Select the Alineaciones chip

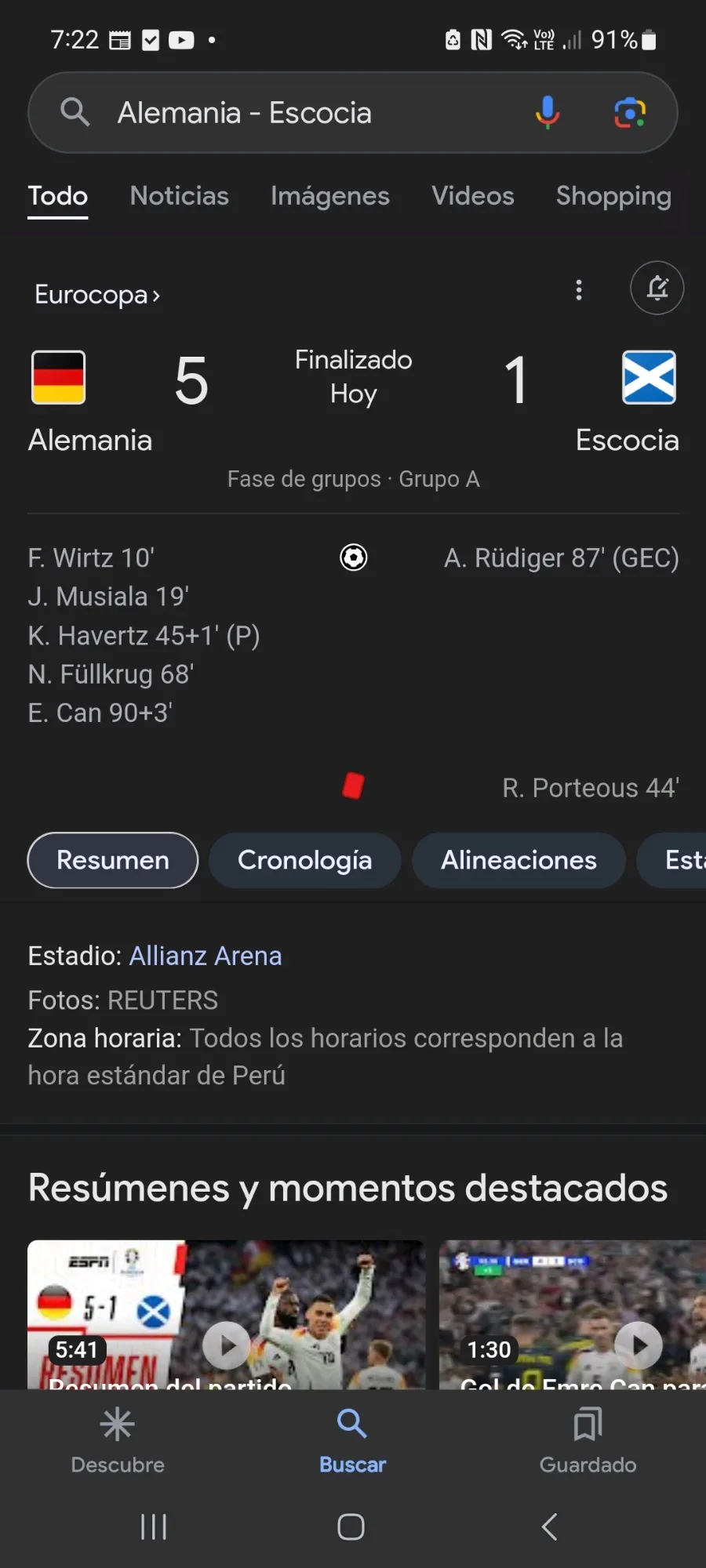519,860
